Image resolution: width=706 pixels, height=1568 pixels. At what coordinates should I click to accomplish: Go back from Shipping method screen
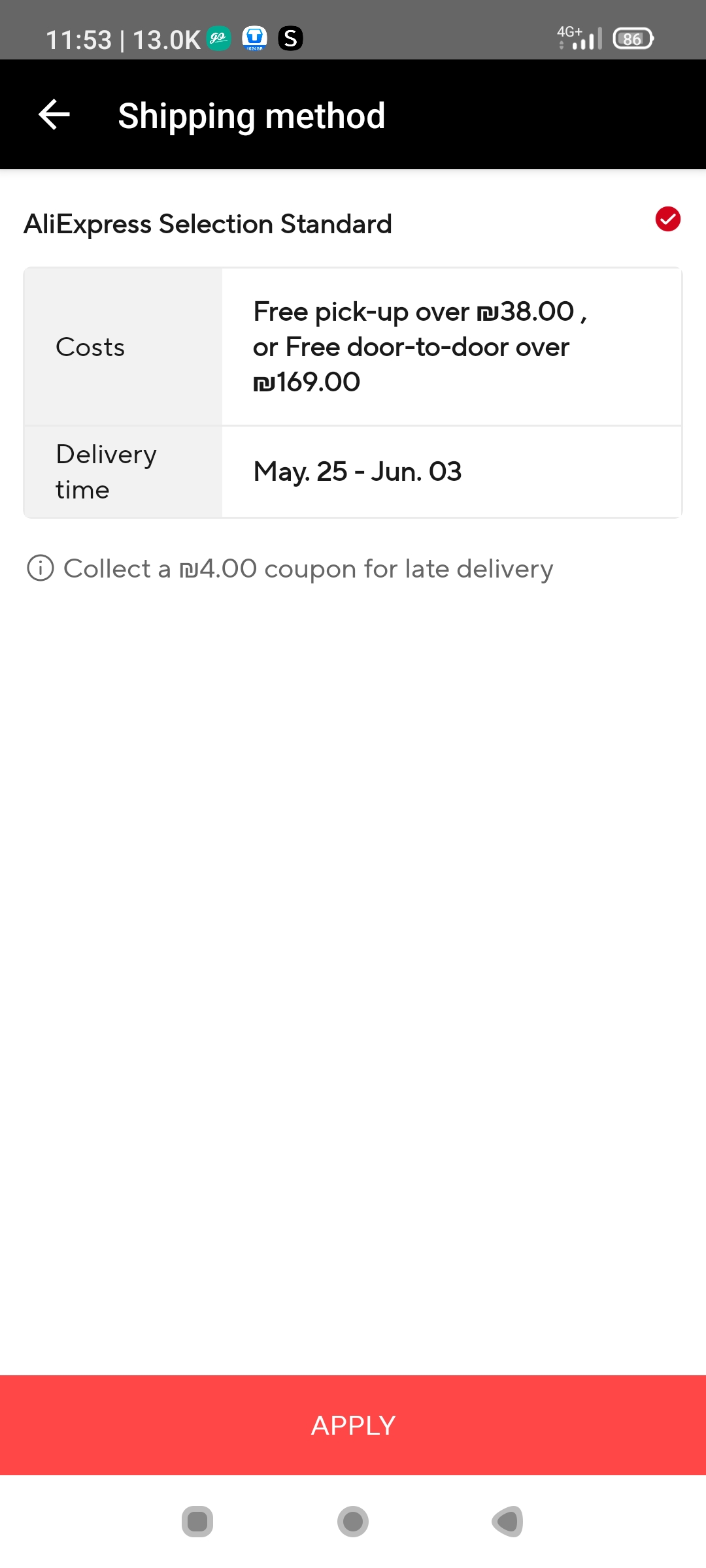(x=54, y=115)
